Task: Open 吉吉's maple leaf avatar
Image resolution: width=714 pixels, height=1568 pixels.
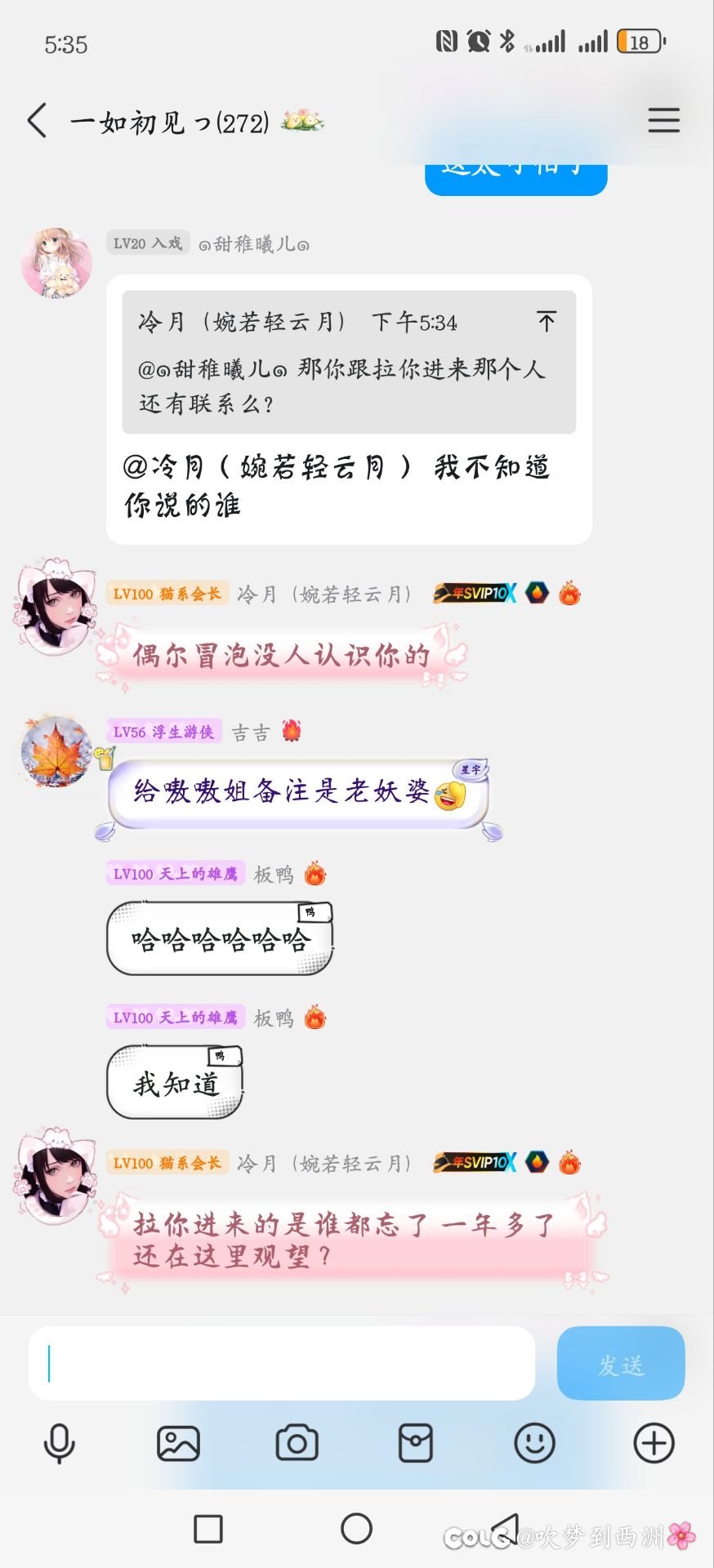Action: tap(56, 751)
